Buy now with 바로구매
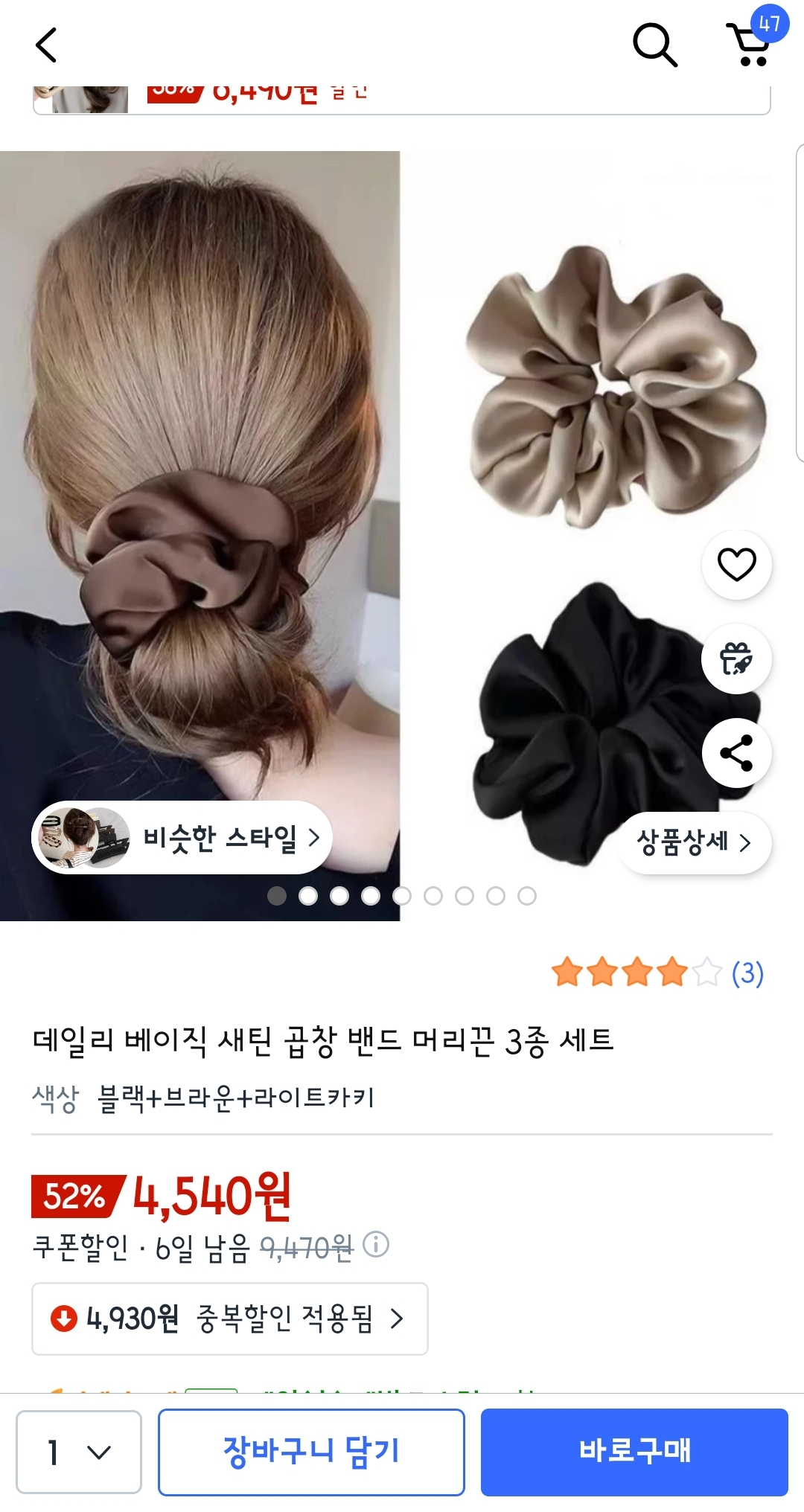804x1512 pixels. tap(634, 1452)
